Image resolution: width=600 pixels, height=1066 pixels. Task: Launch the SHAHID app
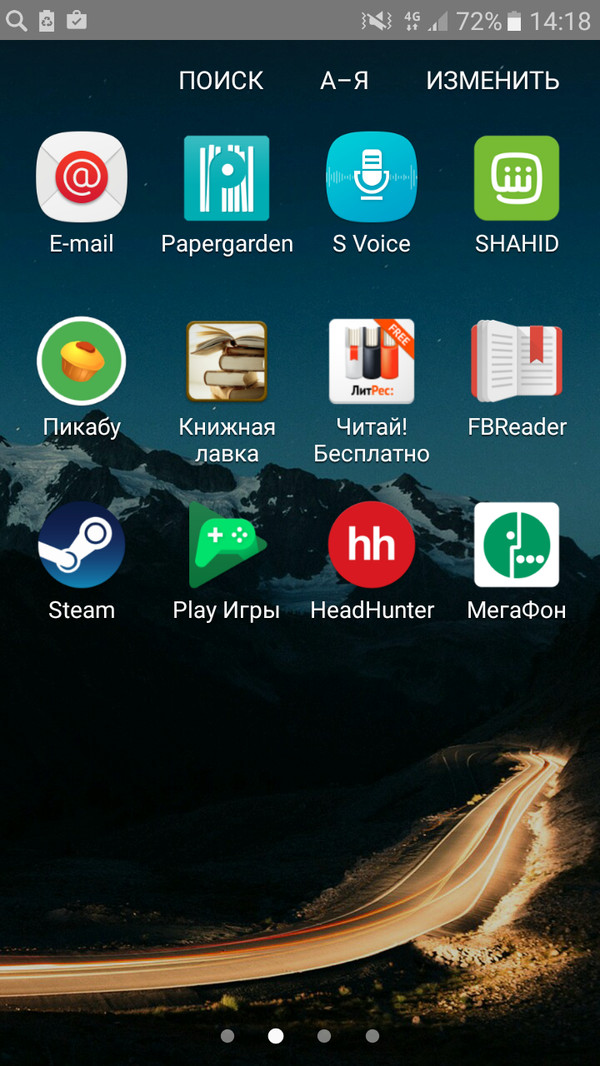[516, 178]
